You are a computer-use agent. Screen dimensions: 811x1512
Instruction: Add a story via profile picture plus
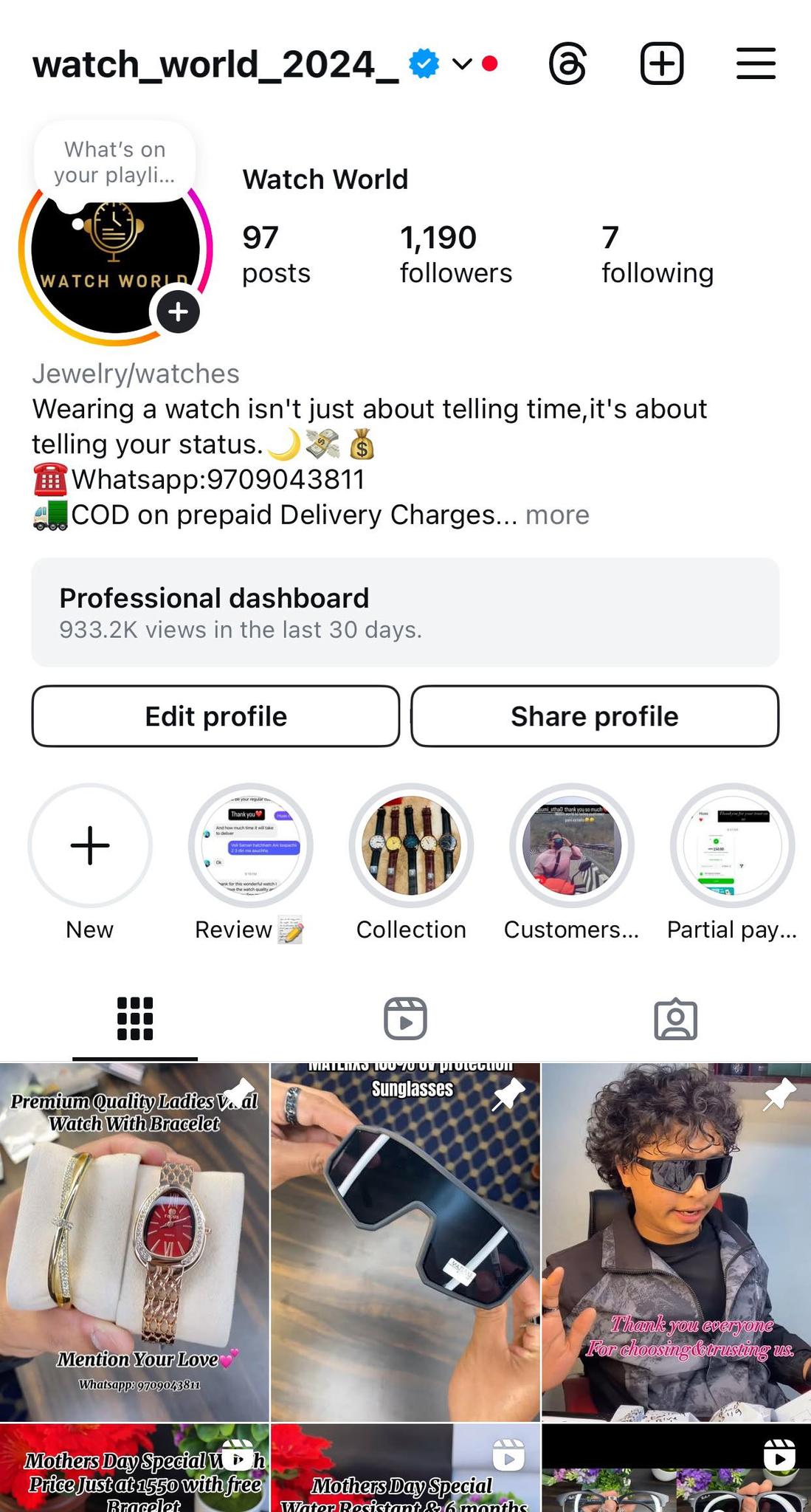[178, 312]
